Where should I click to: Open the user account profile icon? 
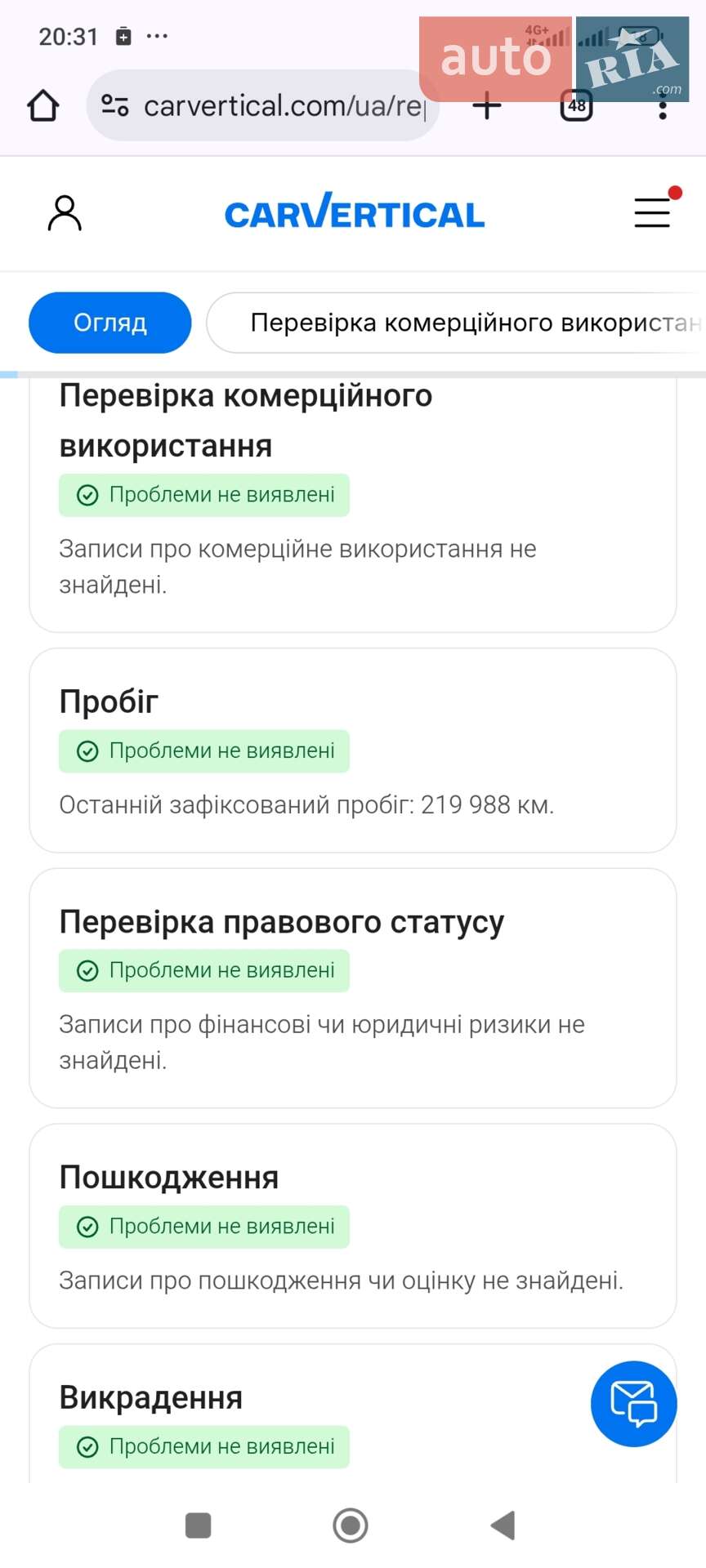click(x=65, y=213)
